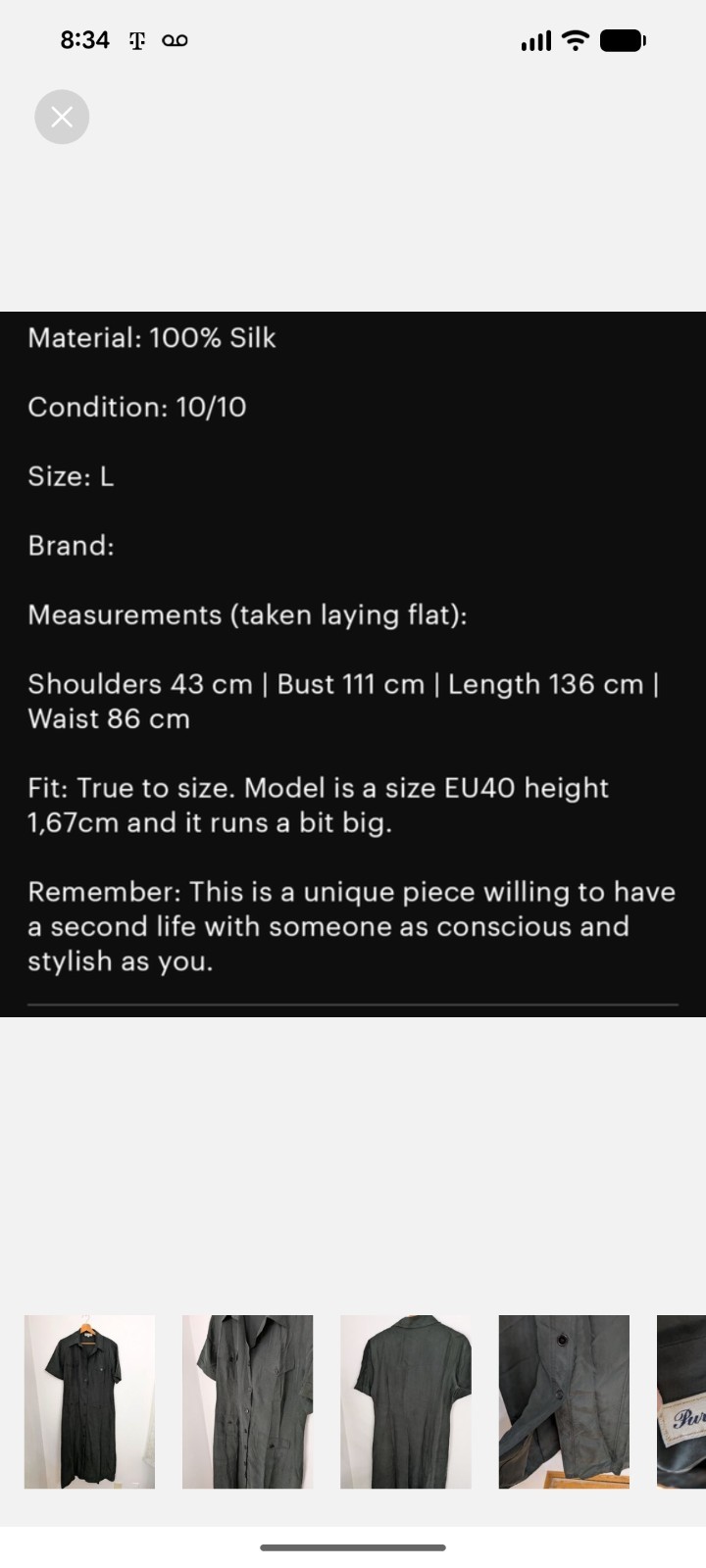This screenshot has height=1568, width=706.
Task: View the back of the dress thumbnail
Action: (405, 1401)
